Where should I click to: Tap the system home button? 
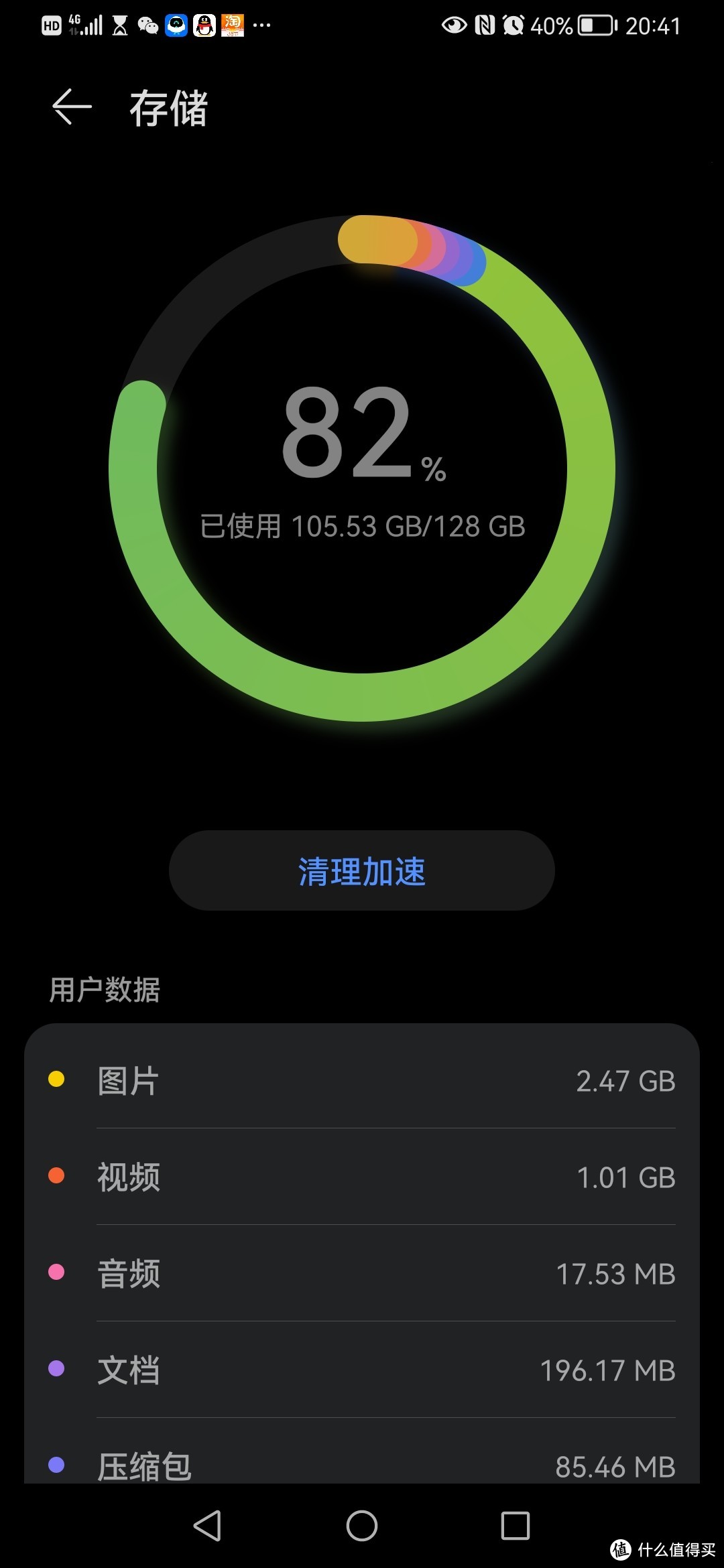click(x=362, y=1526)
